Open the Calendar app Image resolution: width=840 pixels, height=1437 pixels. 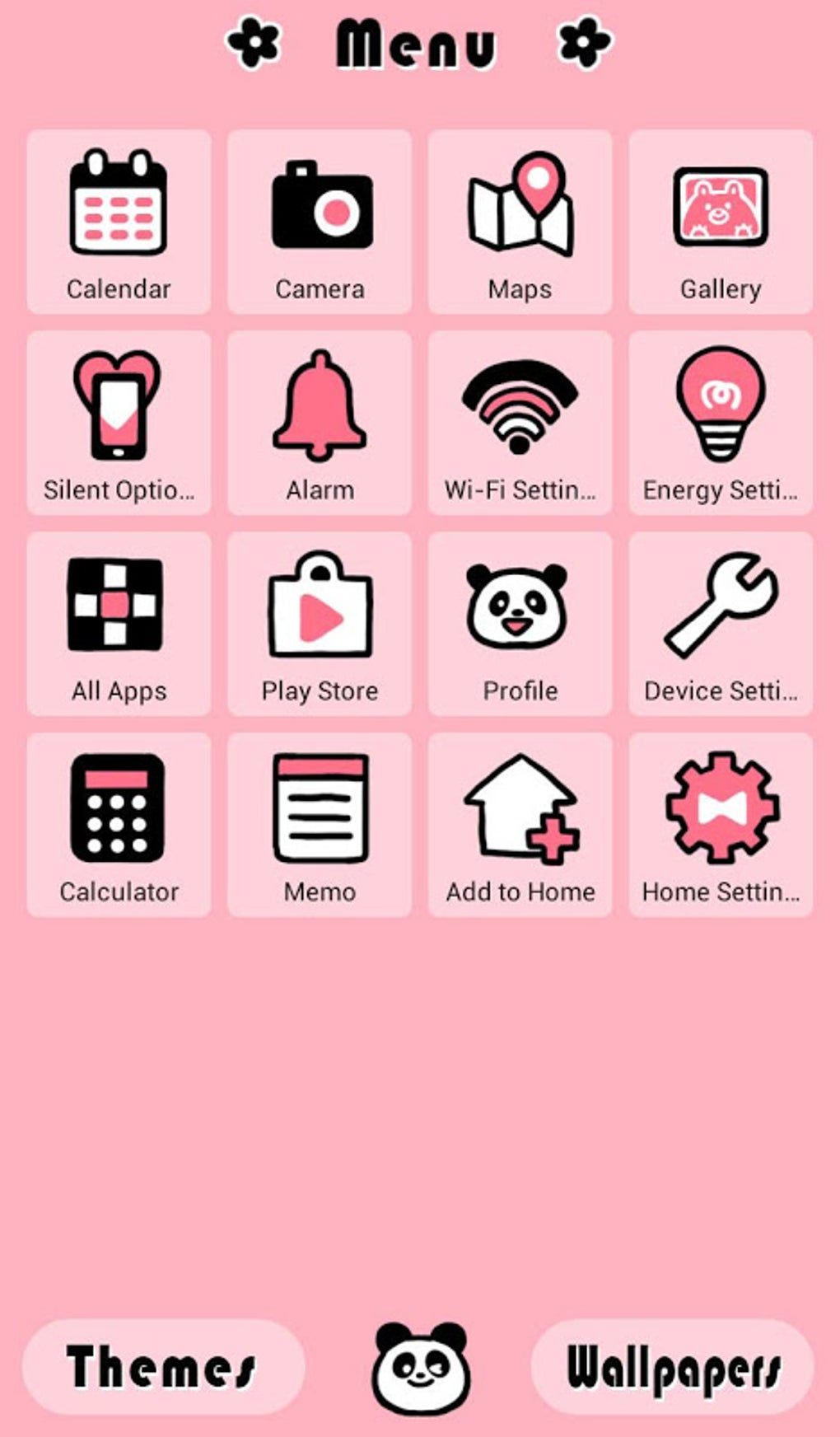pyautogui.click(x=119, y=221)
